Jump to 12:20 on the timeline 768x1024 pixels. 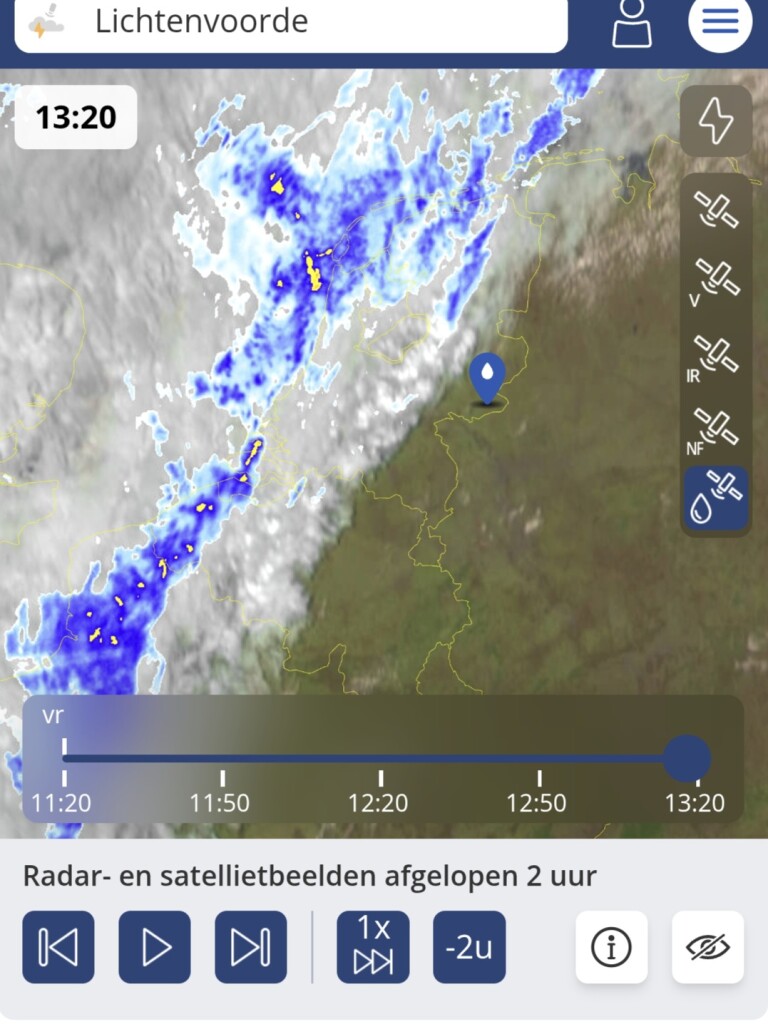tap(380, 778)
